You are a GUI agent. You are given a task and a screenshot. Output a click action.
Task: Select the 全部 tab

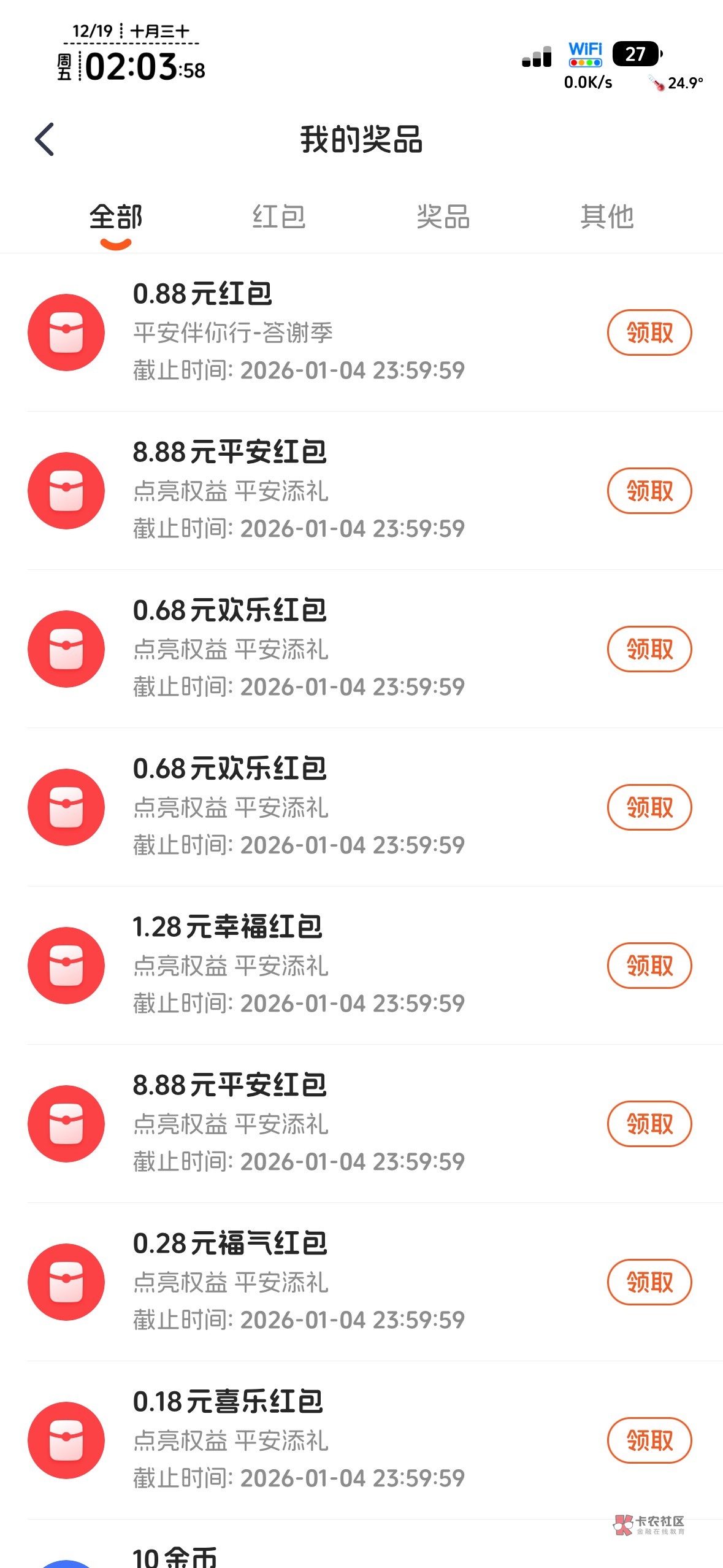116,217
